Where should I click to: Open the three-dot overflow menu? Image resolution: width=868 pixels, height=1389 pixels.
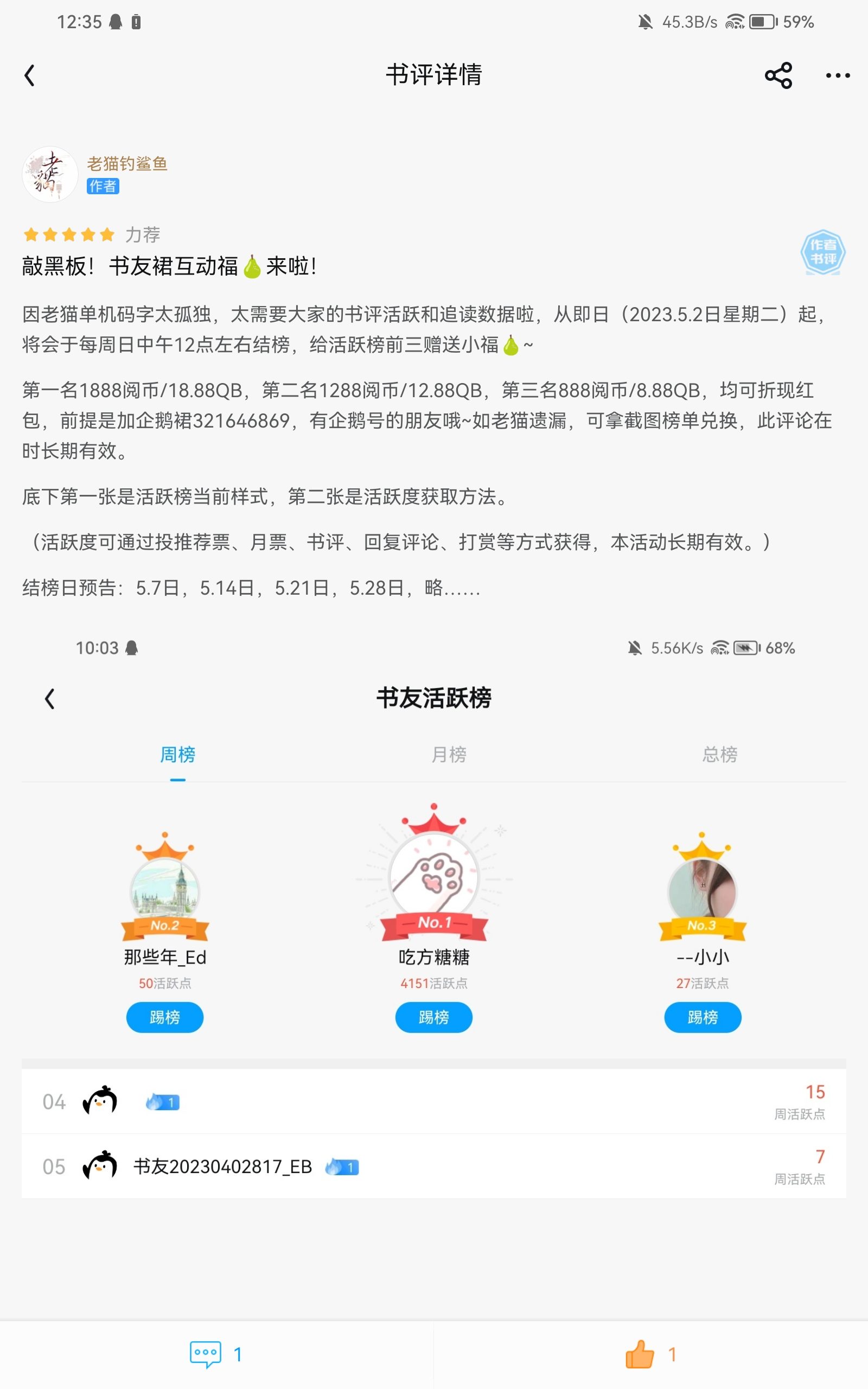[838, 75]
